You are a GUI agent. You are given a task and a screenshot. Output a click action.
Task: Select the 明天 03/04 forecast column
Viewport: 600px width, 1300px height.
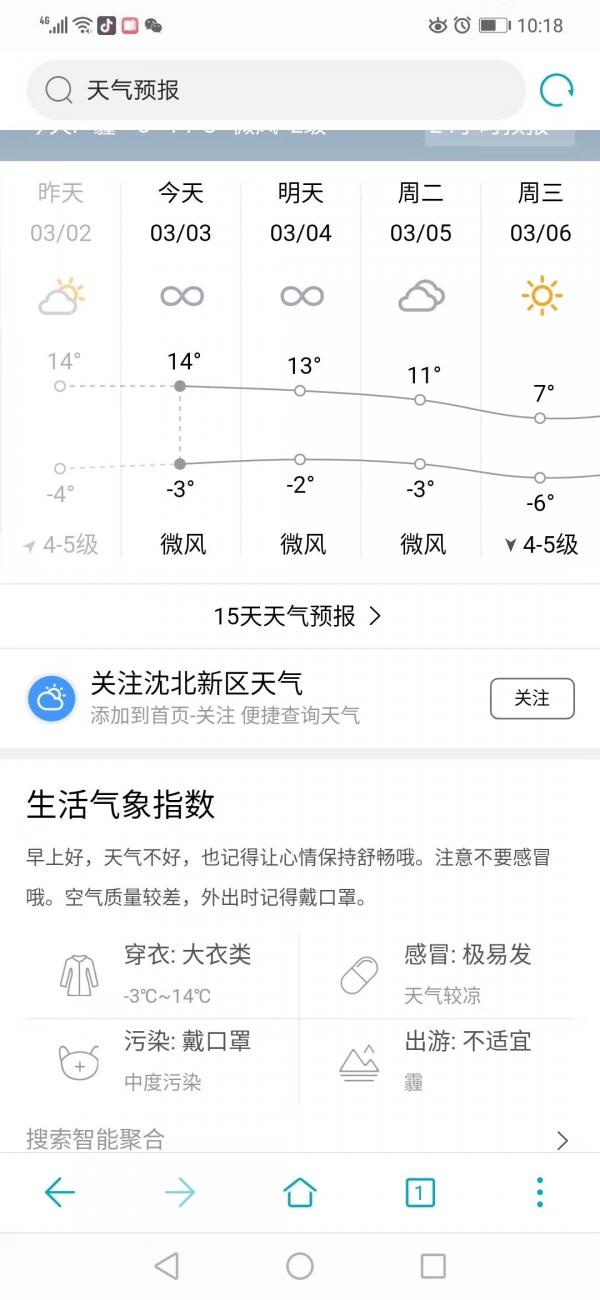(301, 368)
